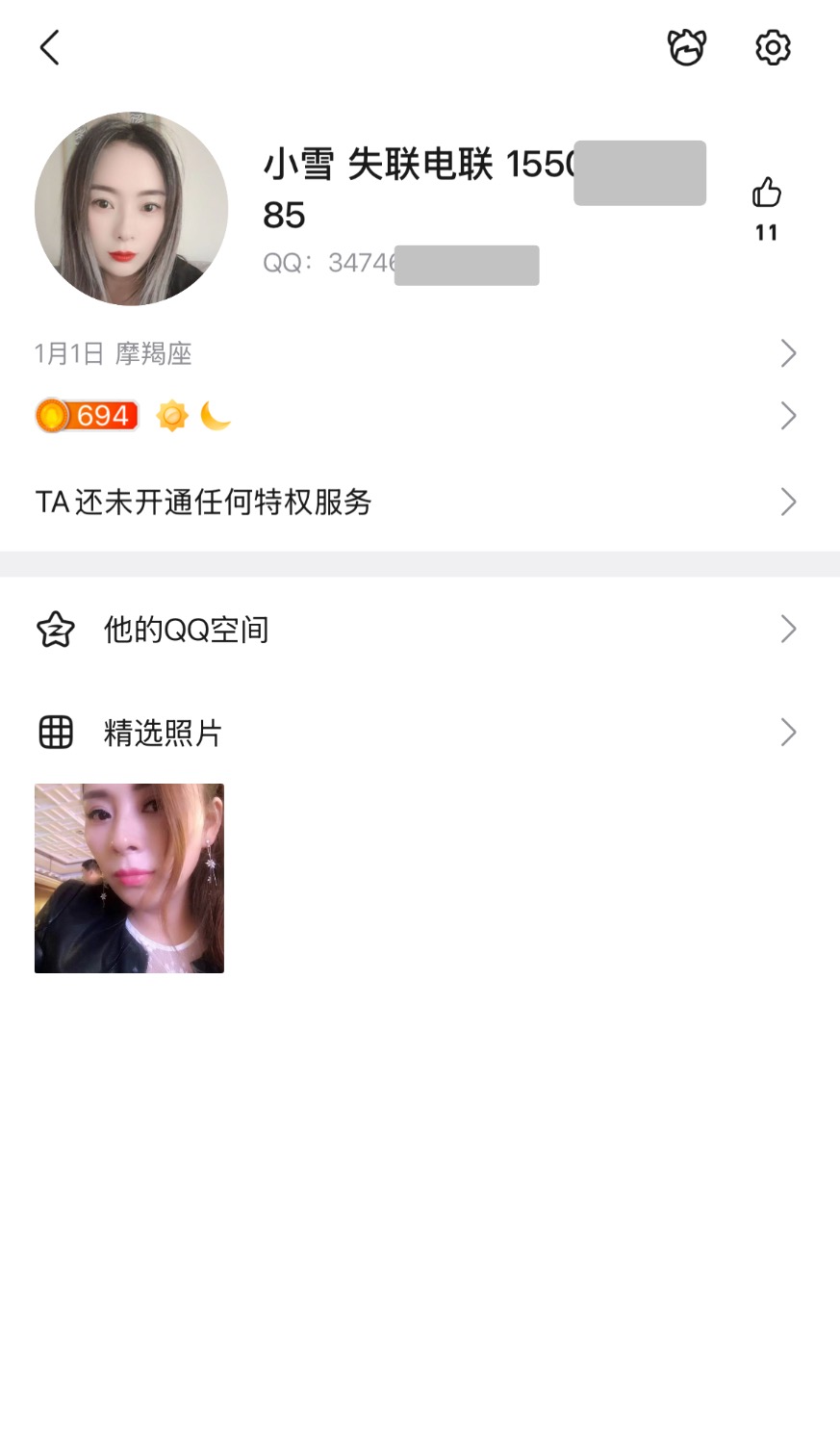
Task: Open the featured photo under 精选照片
Action: pyautogui.click(x=129, y=878)
